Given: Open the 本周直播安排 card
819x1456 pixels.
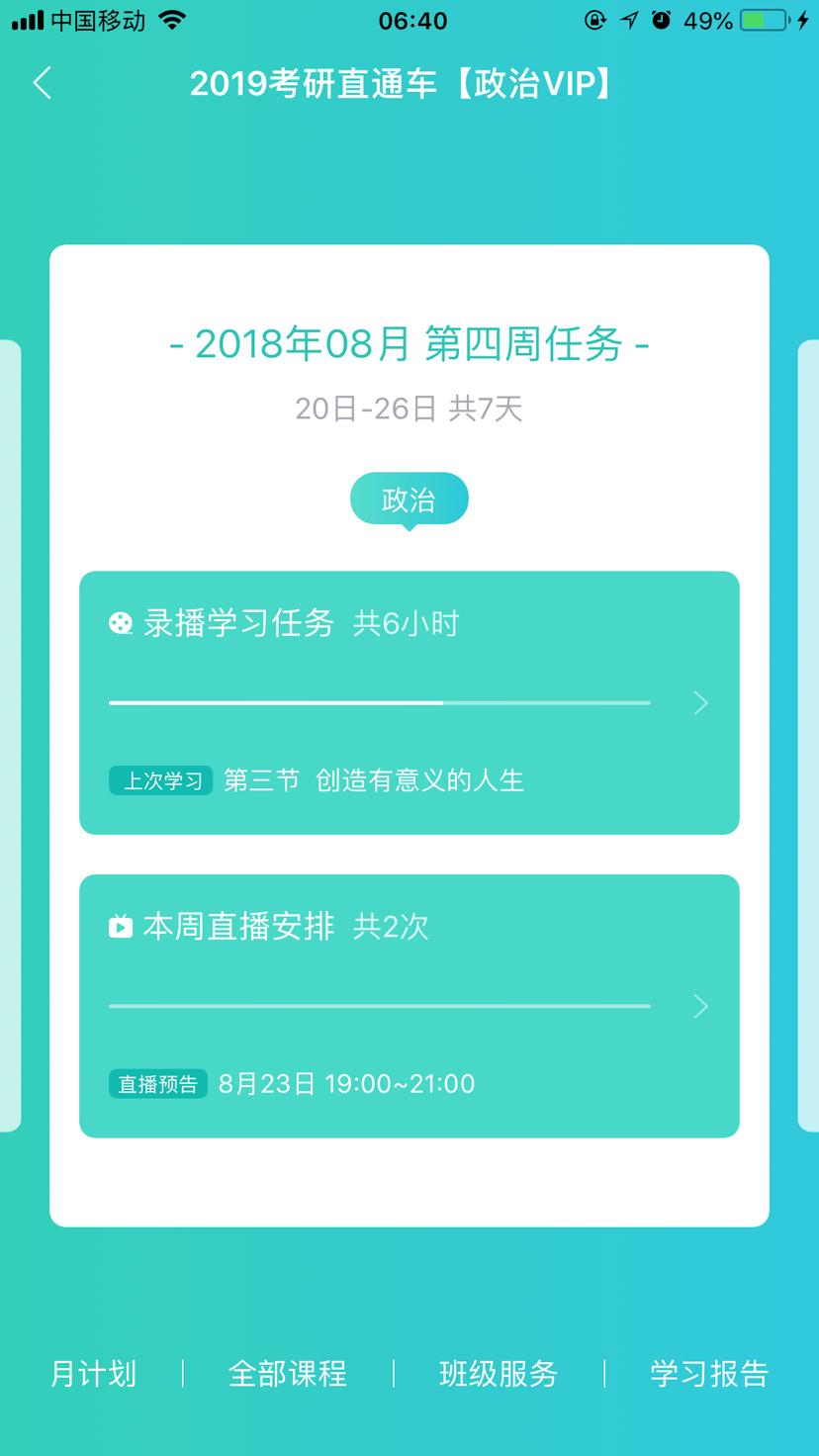Looking at the screenshot, I should click(409, 1005).
